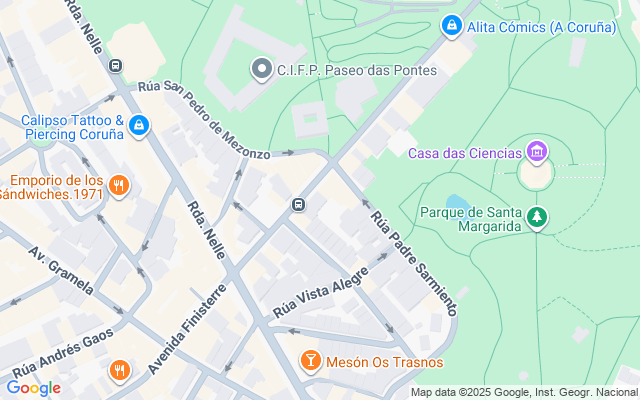Tap the bus stop by Rúa San Pedro de Mezonzo
This screenshot has width=640, height=400.
point(116,65)
